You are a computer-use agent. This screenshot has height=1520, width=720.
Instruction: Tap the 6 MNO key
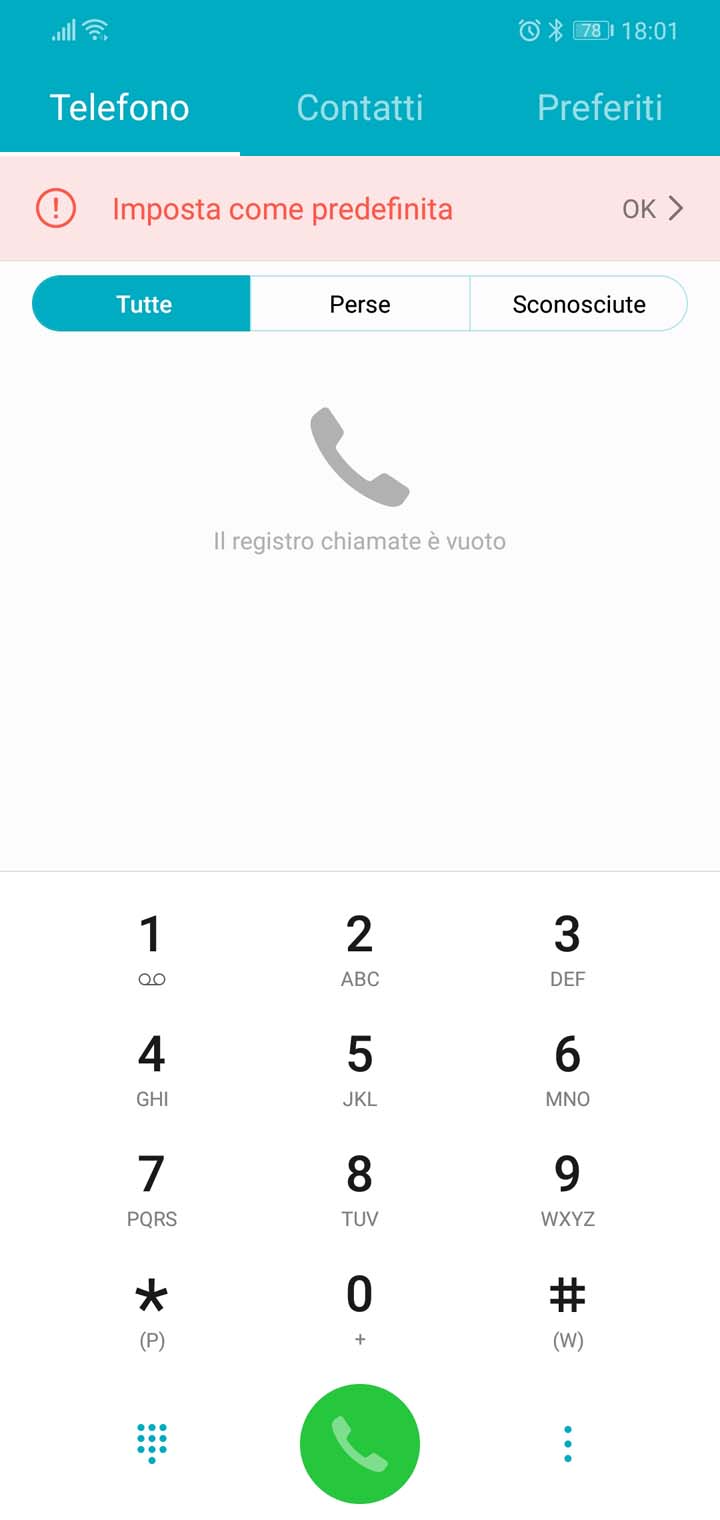567,1071
